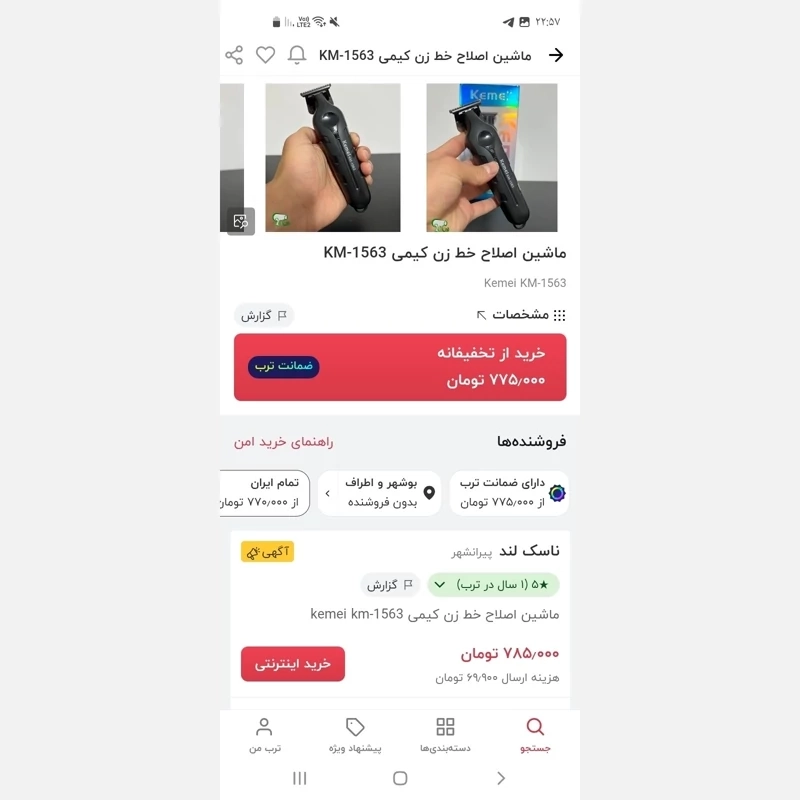Open ترب من profile tab

click(265, 735)
